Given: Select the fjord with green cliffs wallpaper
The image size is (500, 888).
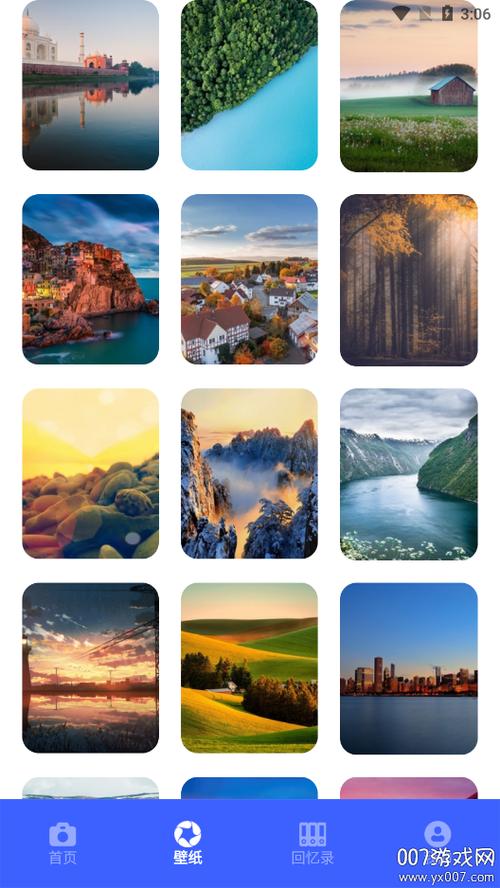Looking at the screenshot, I should tap(409, 474).
